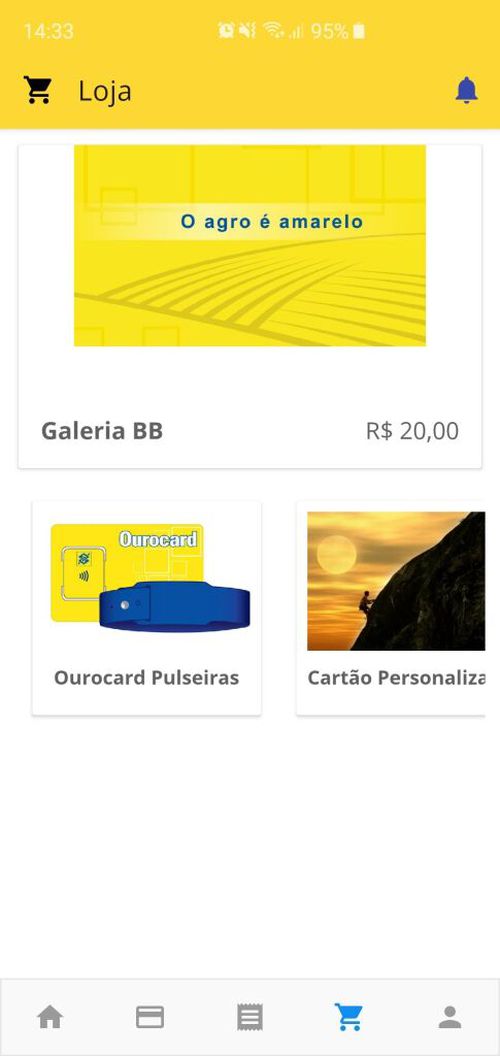Viewport: 500px width, 1056px height.
Task: Select the shopping cart tab
Action: pos(349,1017)
